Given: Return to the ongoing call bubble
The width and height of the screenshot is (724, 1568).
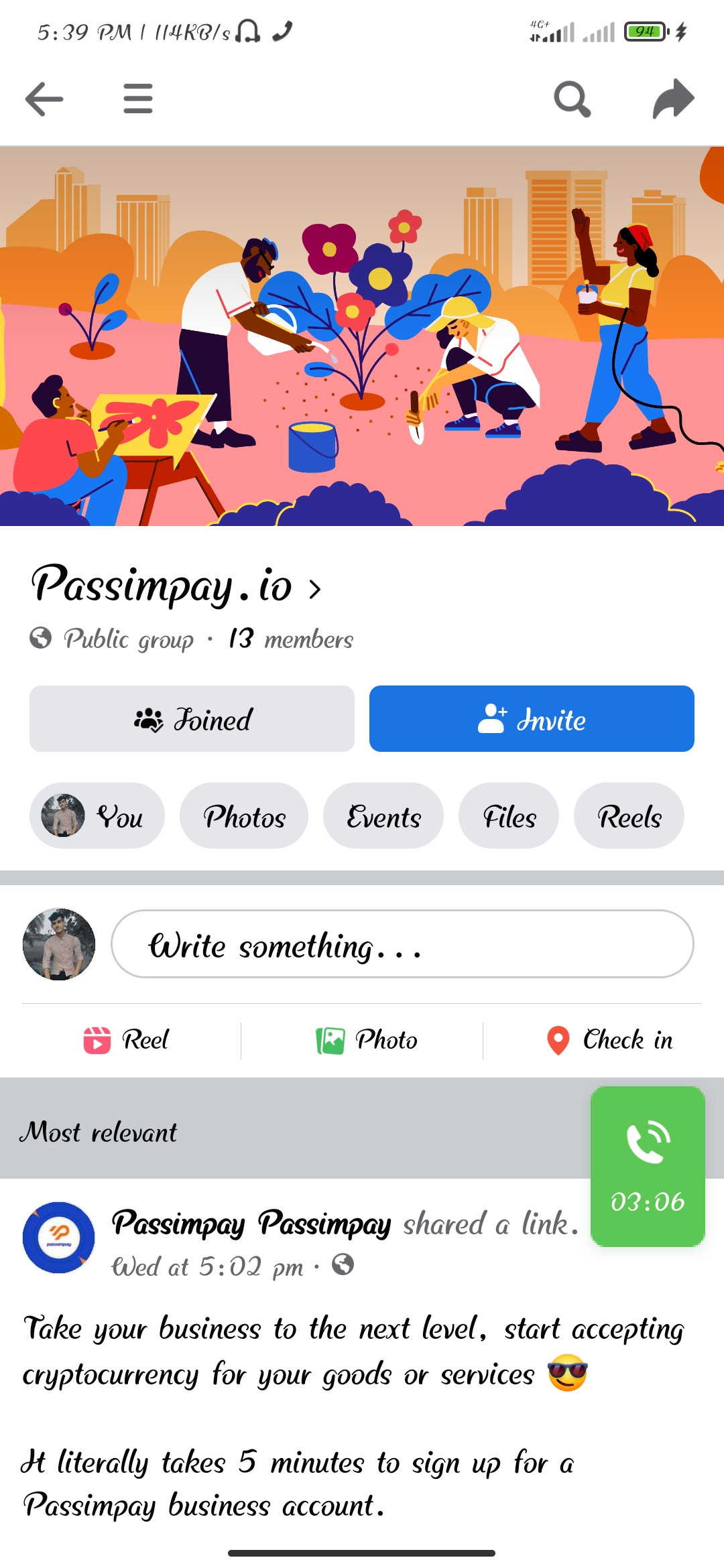Looking at the screenshot, I should coord(648,1166).
